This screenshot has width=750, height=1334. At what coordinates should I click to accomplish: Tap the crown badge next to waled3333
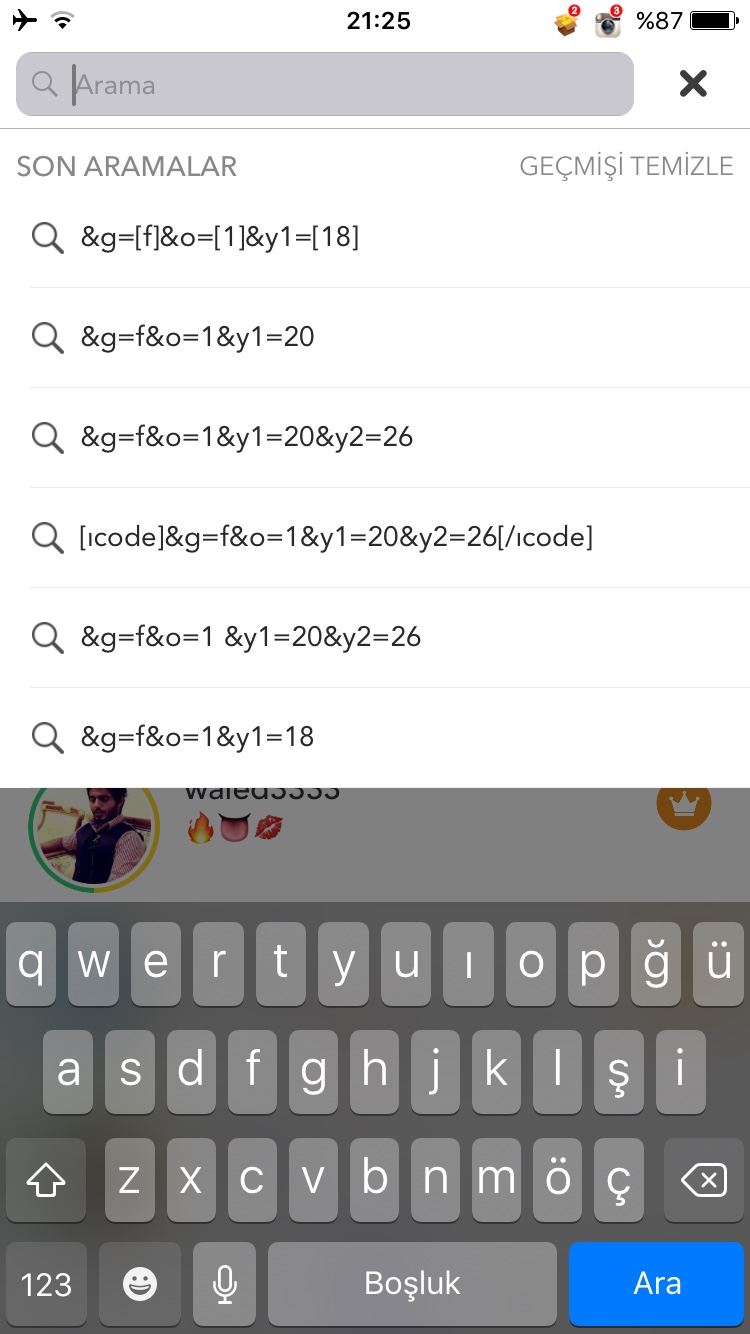click(684, 803)
